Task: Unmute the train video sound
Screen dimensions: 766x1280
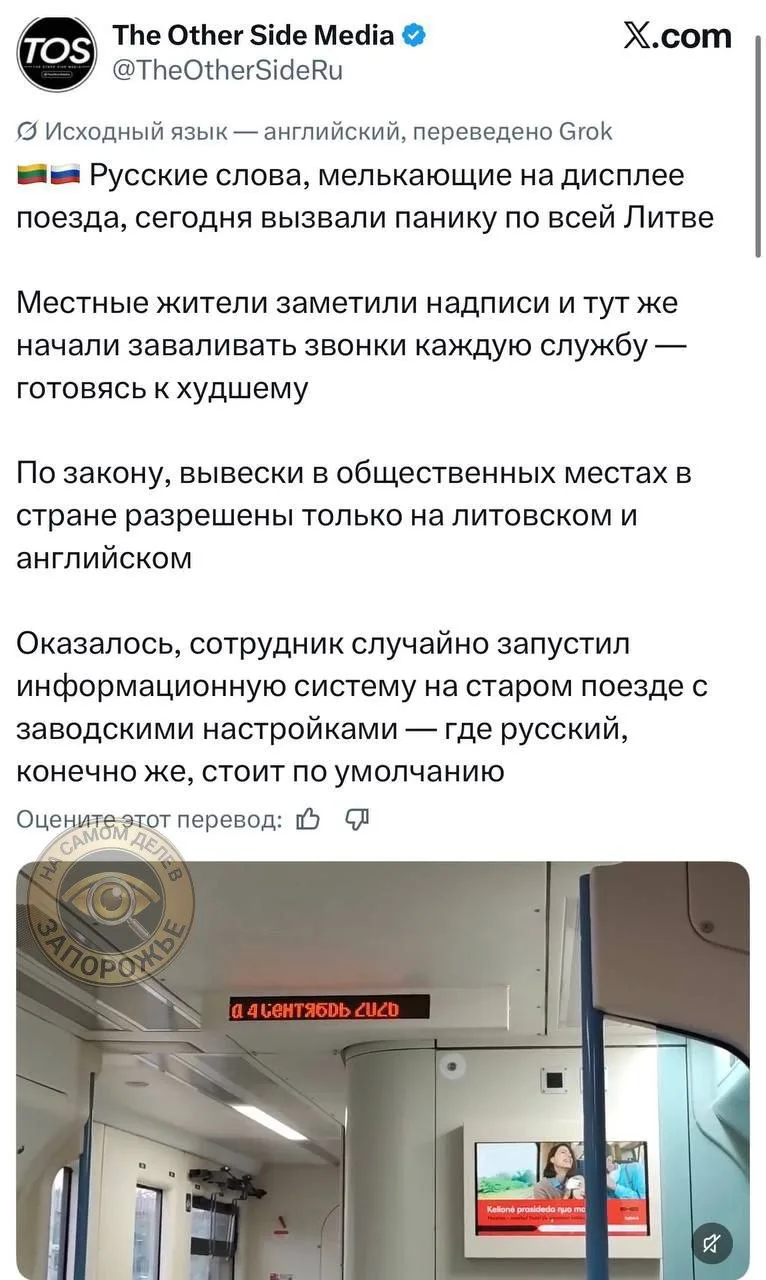Action: click(x=712, y=1243)
